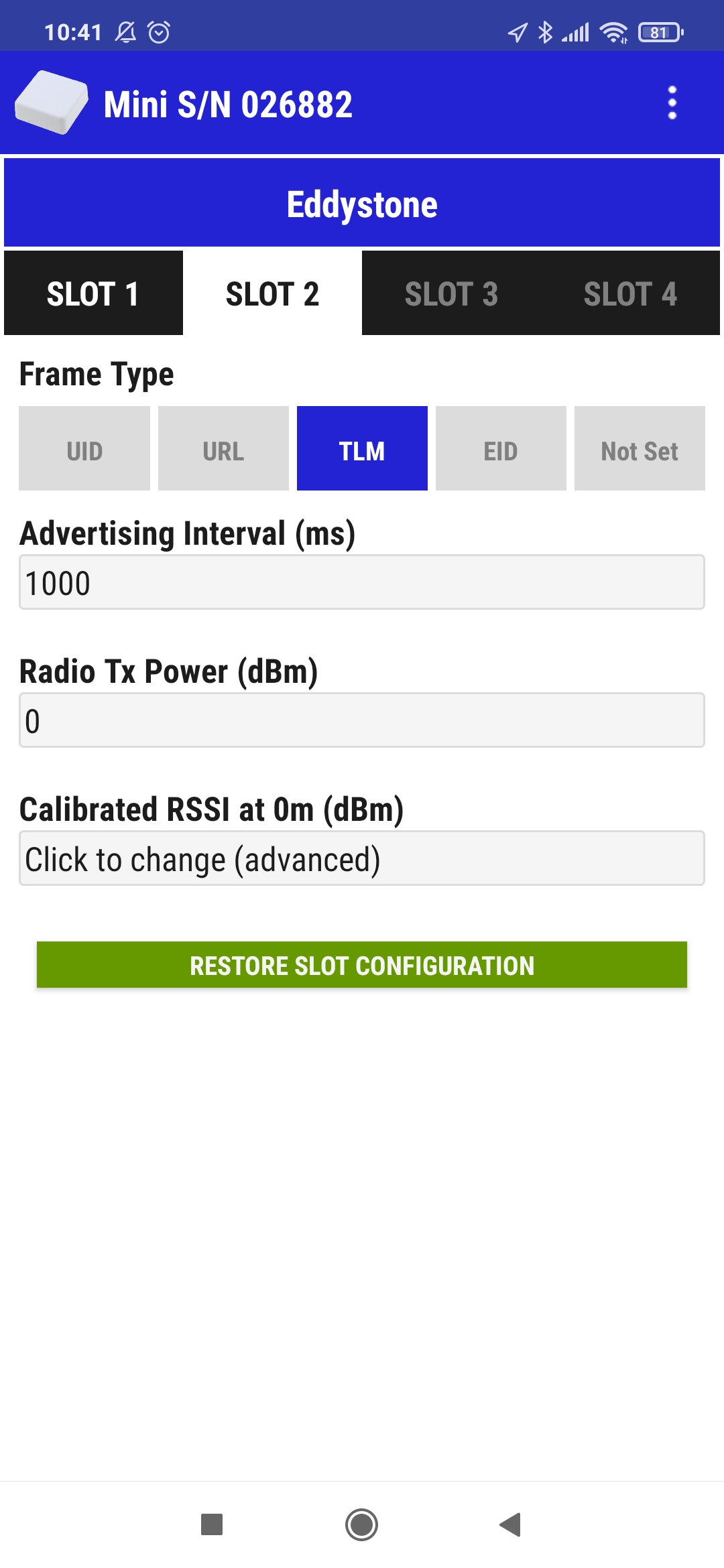Switch to the SLOT 1 tab
The image size is (724, 1568).
pyautogui.click(x=93, y=293)
